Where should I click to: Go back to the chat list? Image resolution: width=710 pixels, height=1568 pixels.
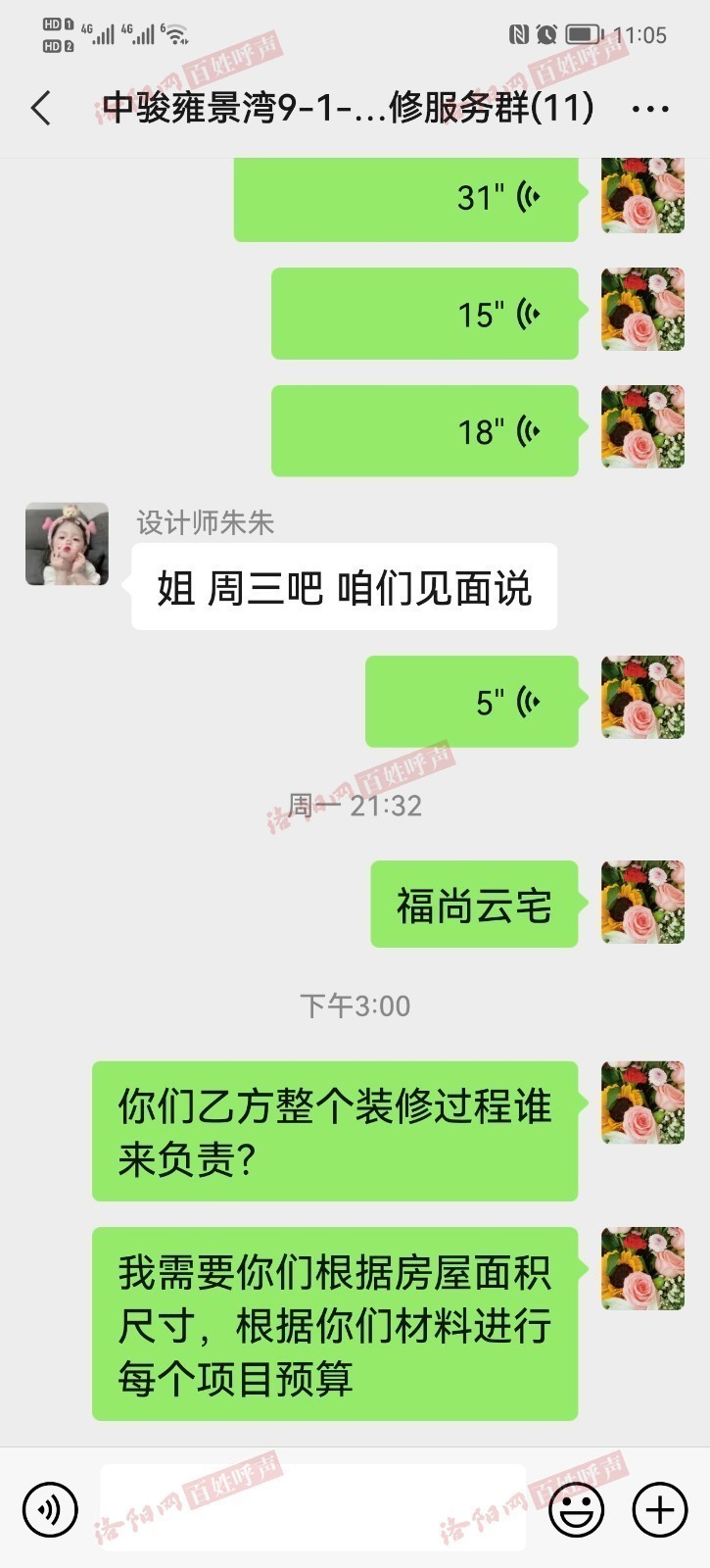(x=41, y=108)
